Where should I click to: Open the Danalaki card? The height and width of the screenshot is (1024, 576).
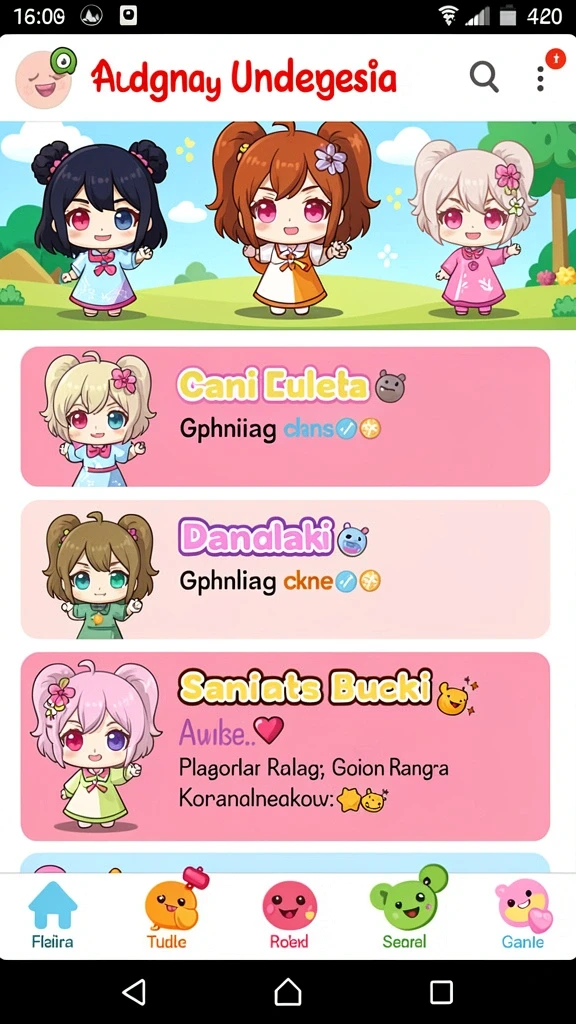285,569
